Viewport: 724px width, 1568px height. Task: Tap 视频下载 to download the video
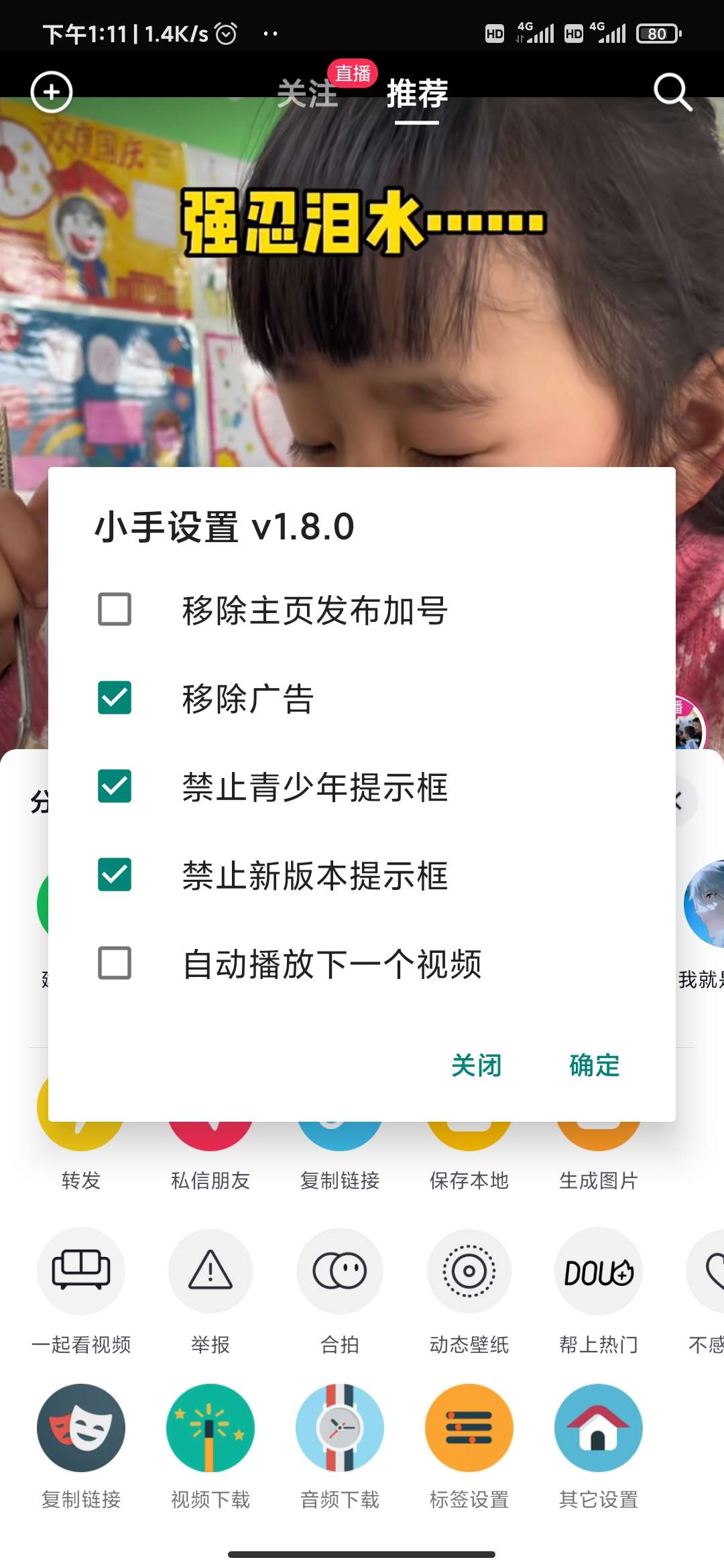point(210,1428)
